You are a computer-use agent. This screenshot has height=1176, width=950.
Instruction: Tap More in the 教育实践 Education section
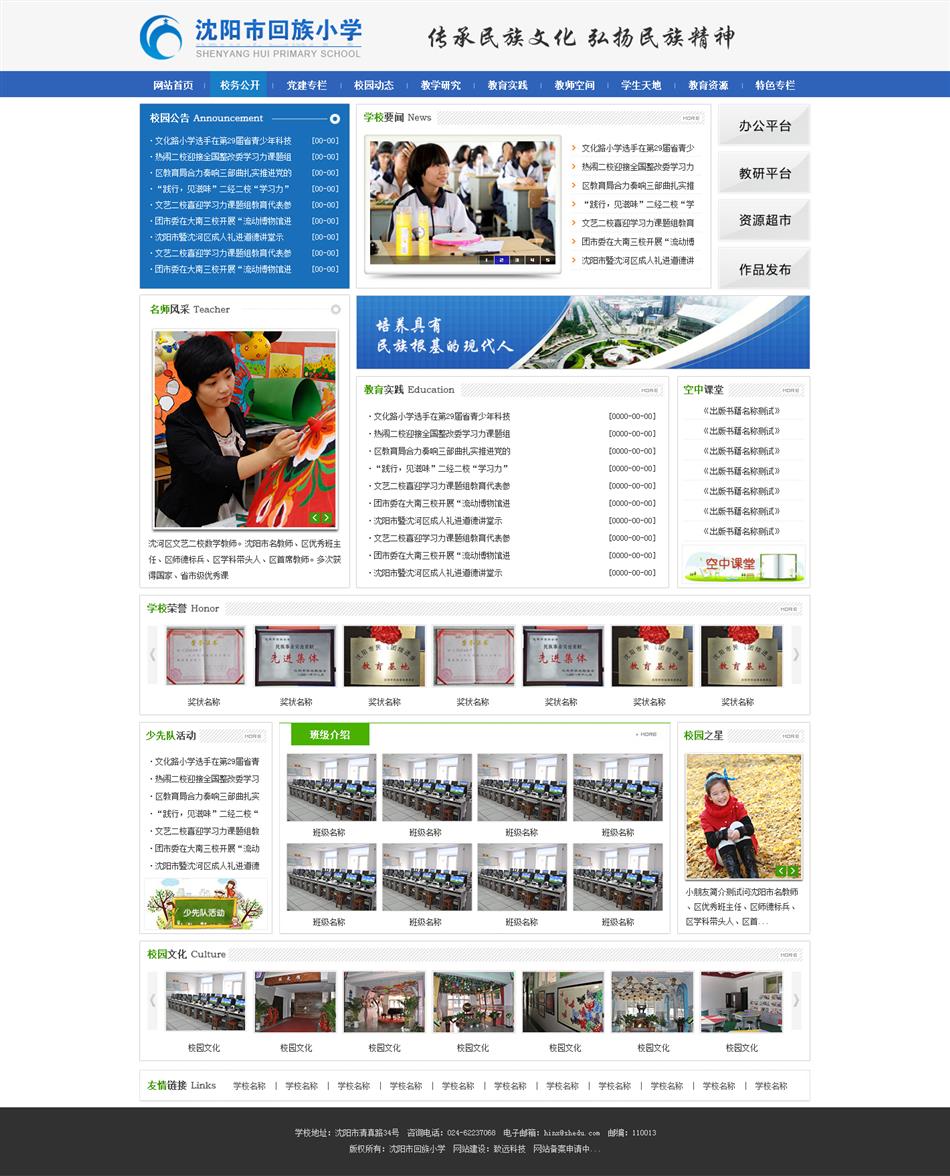click(x=650, y=390)
